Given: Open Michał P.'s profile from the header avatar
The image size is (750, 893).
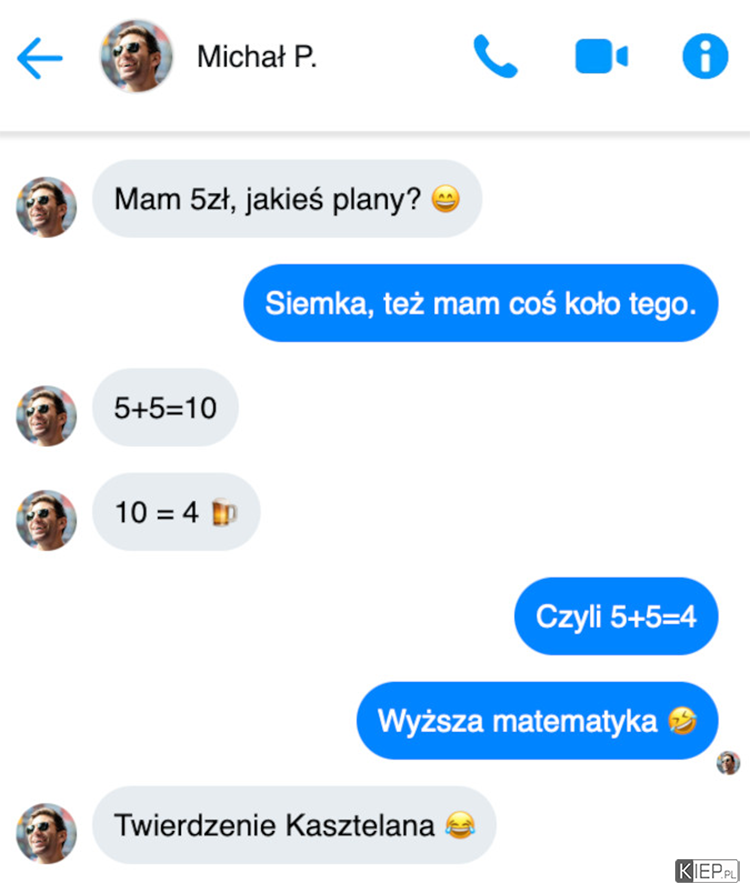Looking at the screenshot, I should (x=136, y=57).
